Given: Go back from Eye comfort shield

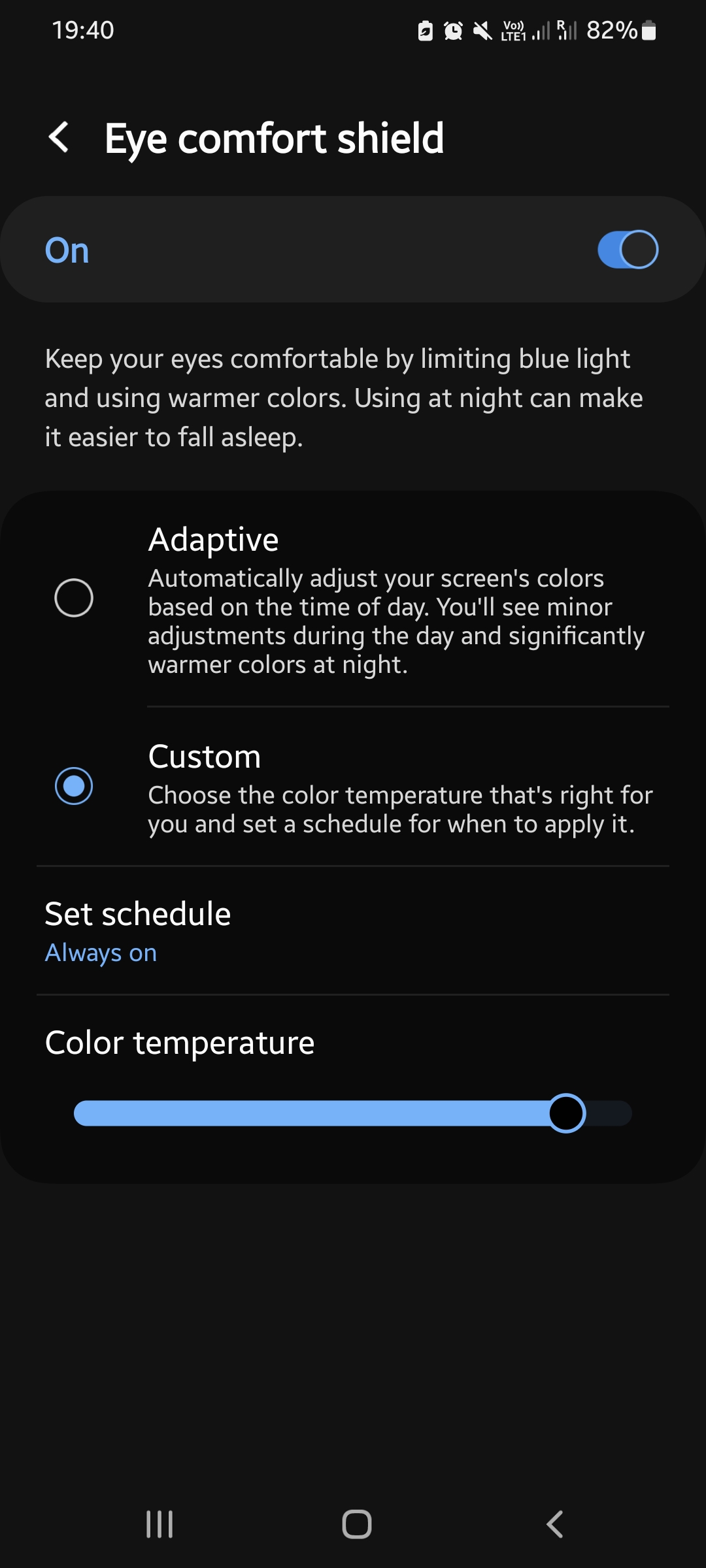Looking at the screenshot, I should [x=59, y=138].
